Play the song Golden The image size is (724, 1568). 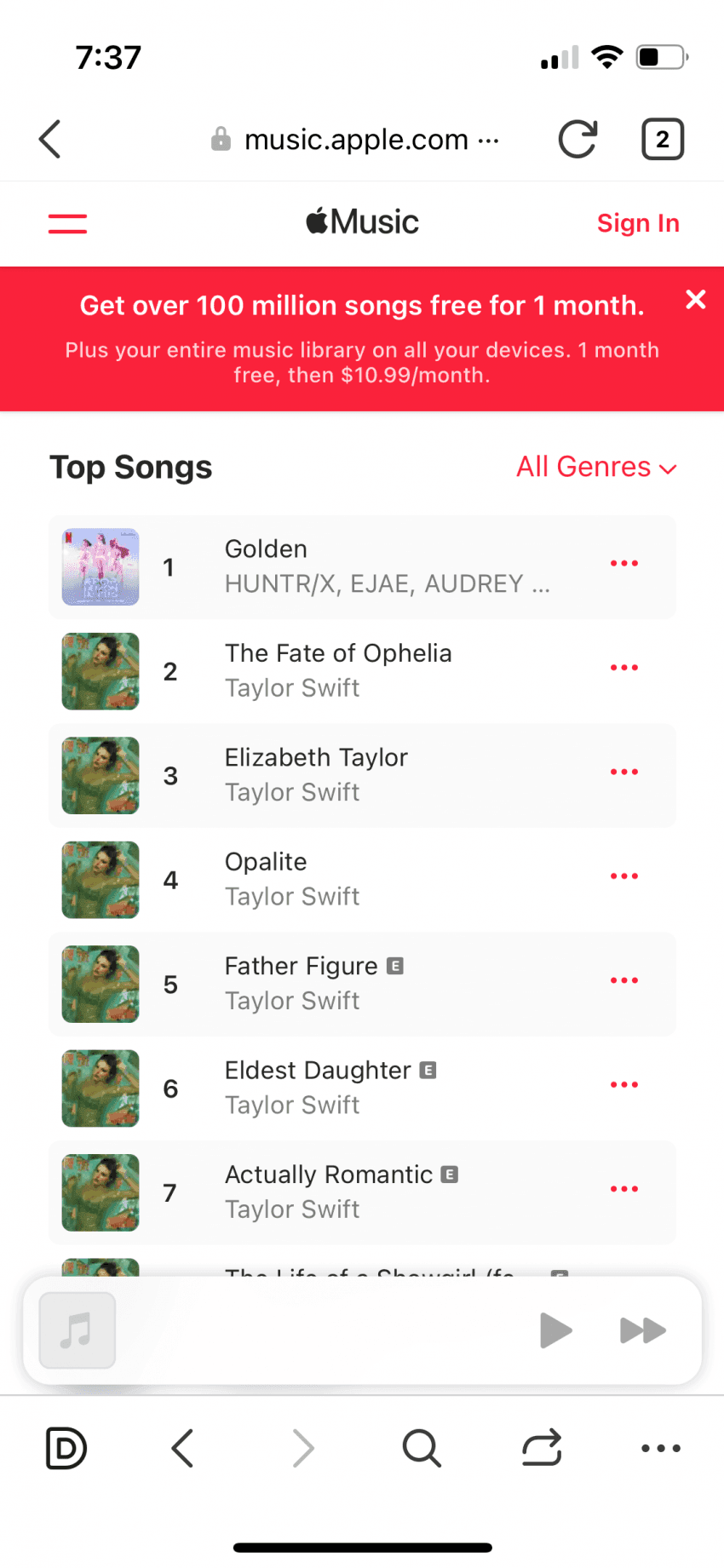[362, 567]
